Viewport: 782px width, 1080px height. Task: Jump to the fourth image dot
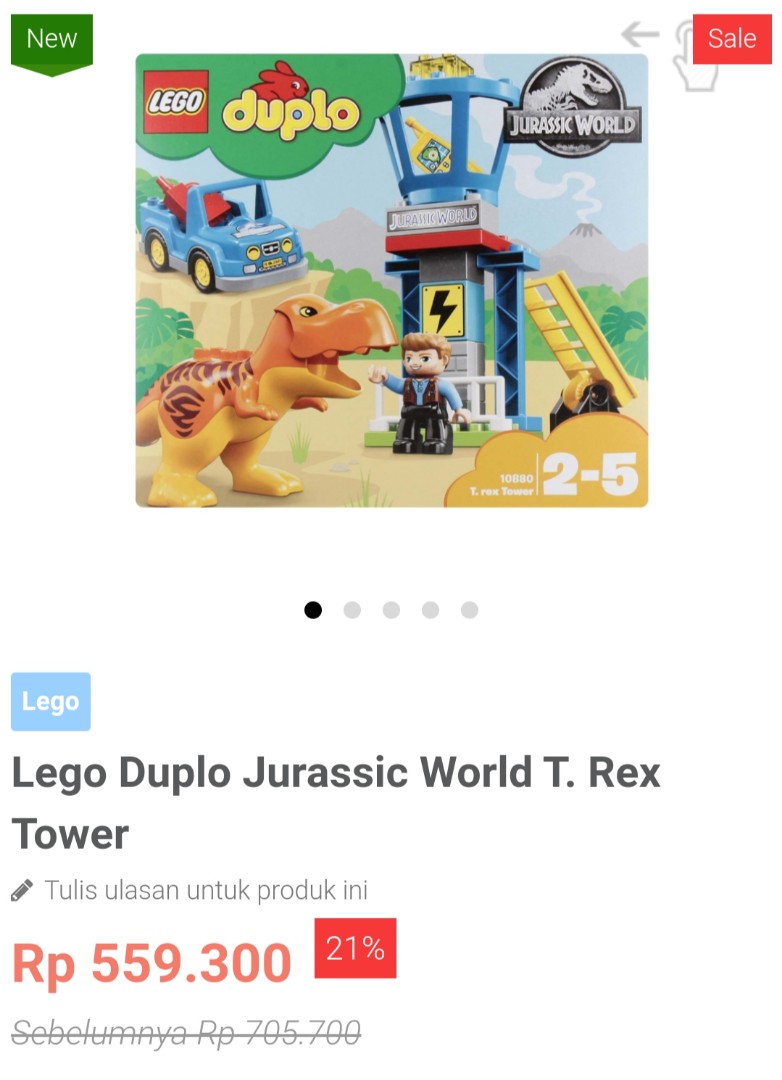pyautogui.click(x=430, y=610)
